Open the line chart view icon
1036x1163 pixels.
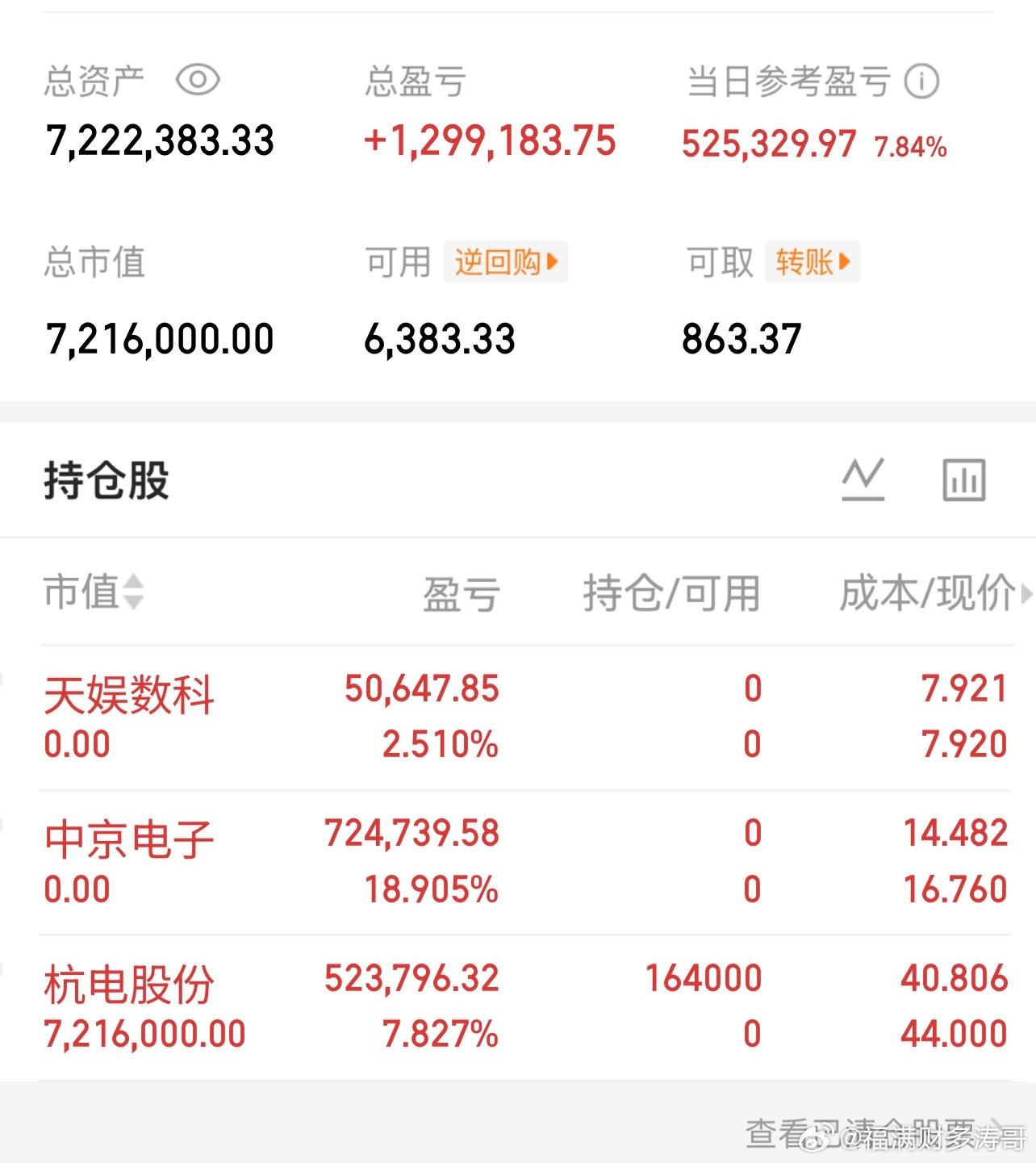[863, 479]
